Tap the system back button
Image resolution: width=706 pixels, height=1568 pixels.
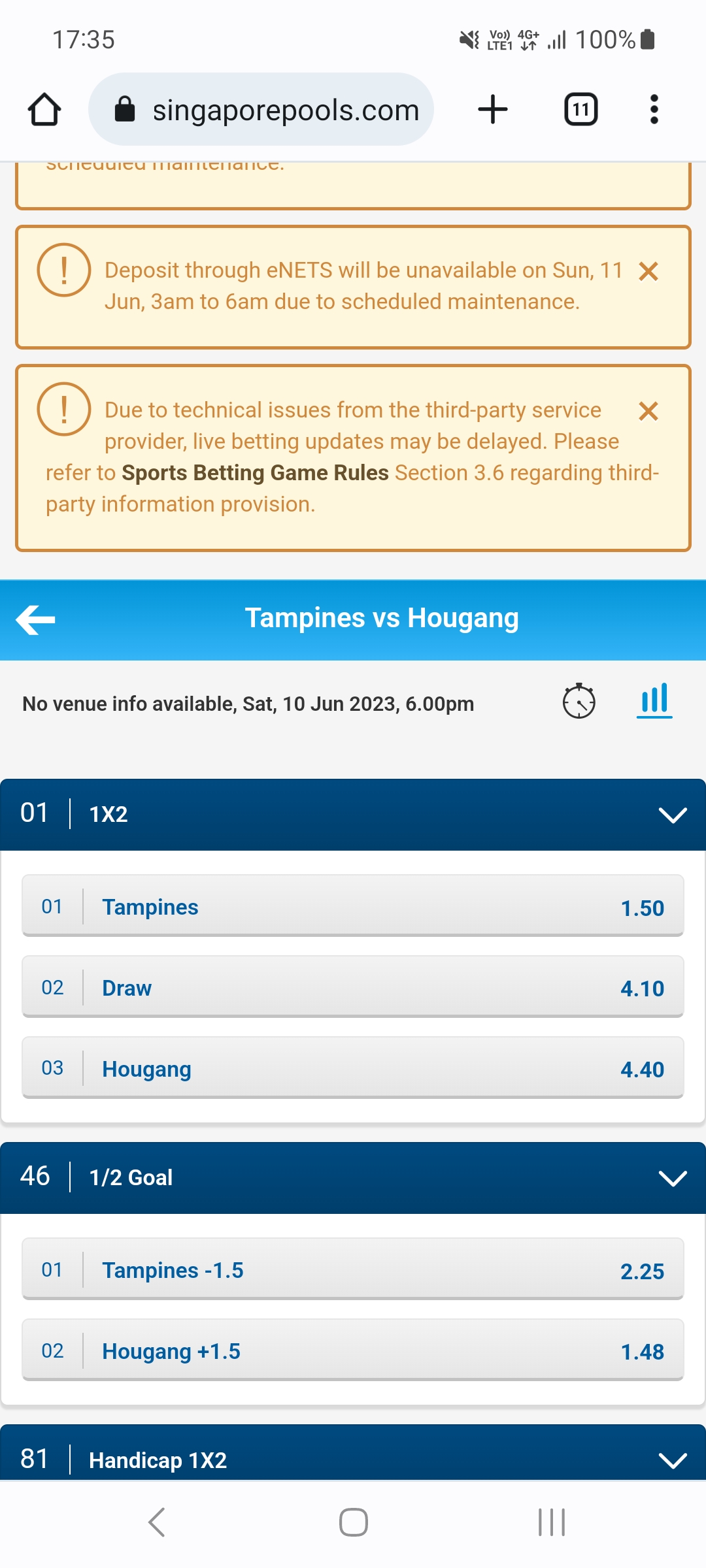click(x=157, y=1522)
